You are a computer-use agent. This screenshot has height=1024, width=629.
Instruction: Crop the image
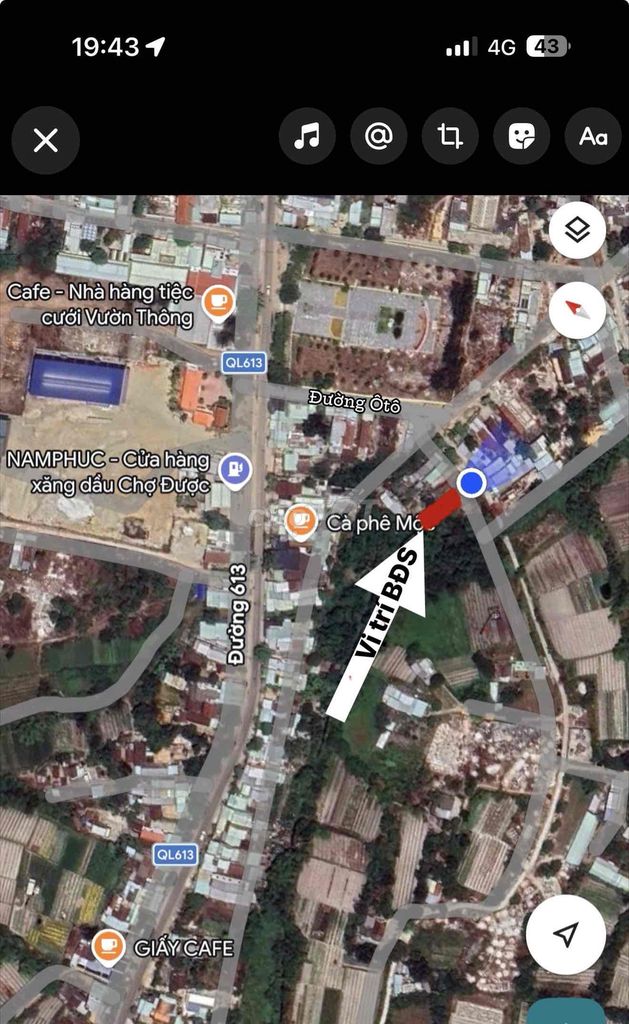[450, 136]
